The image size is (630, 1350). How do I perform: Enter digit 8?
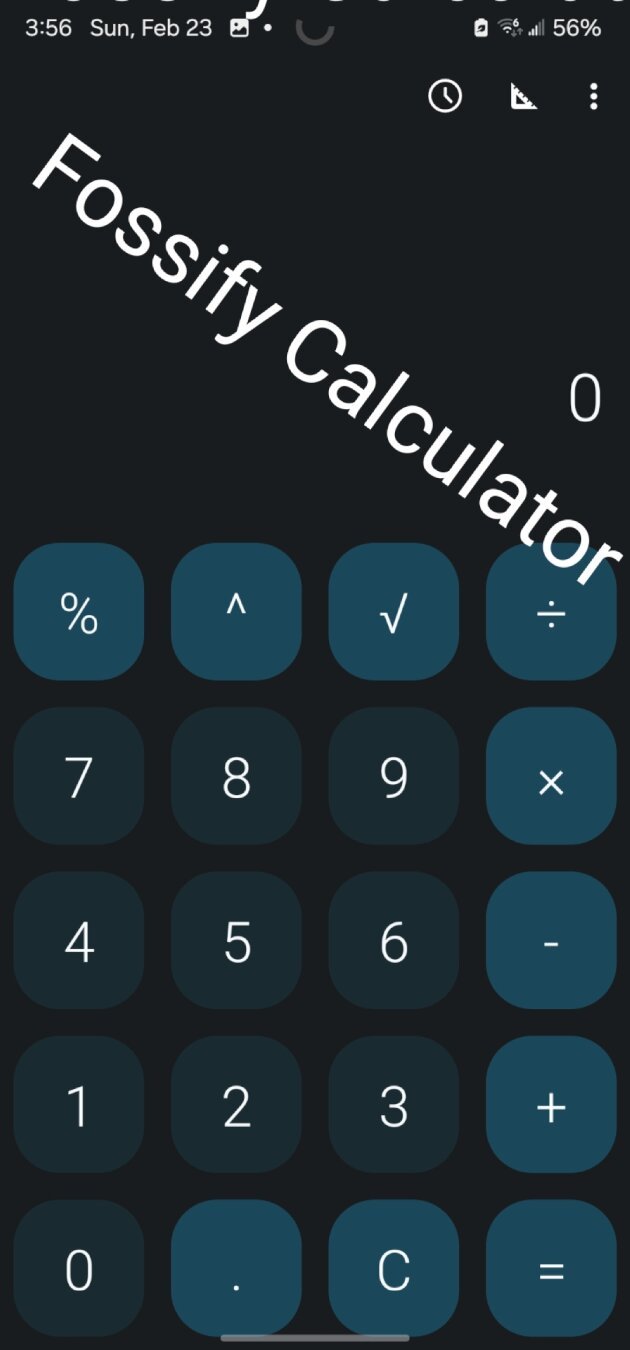point(236,777)
